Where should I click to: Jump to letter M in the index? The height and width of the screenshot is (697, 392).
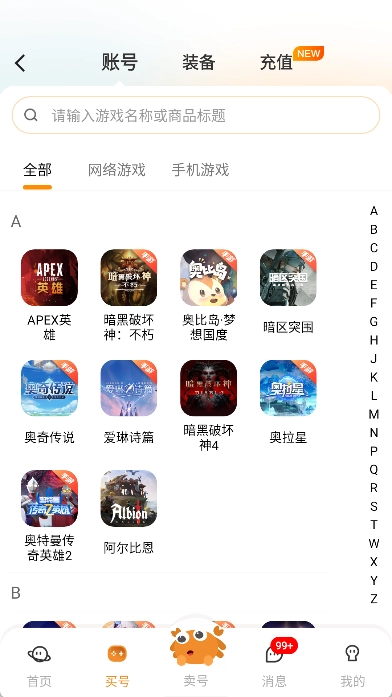(x=374, y=414)
